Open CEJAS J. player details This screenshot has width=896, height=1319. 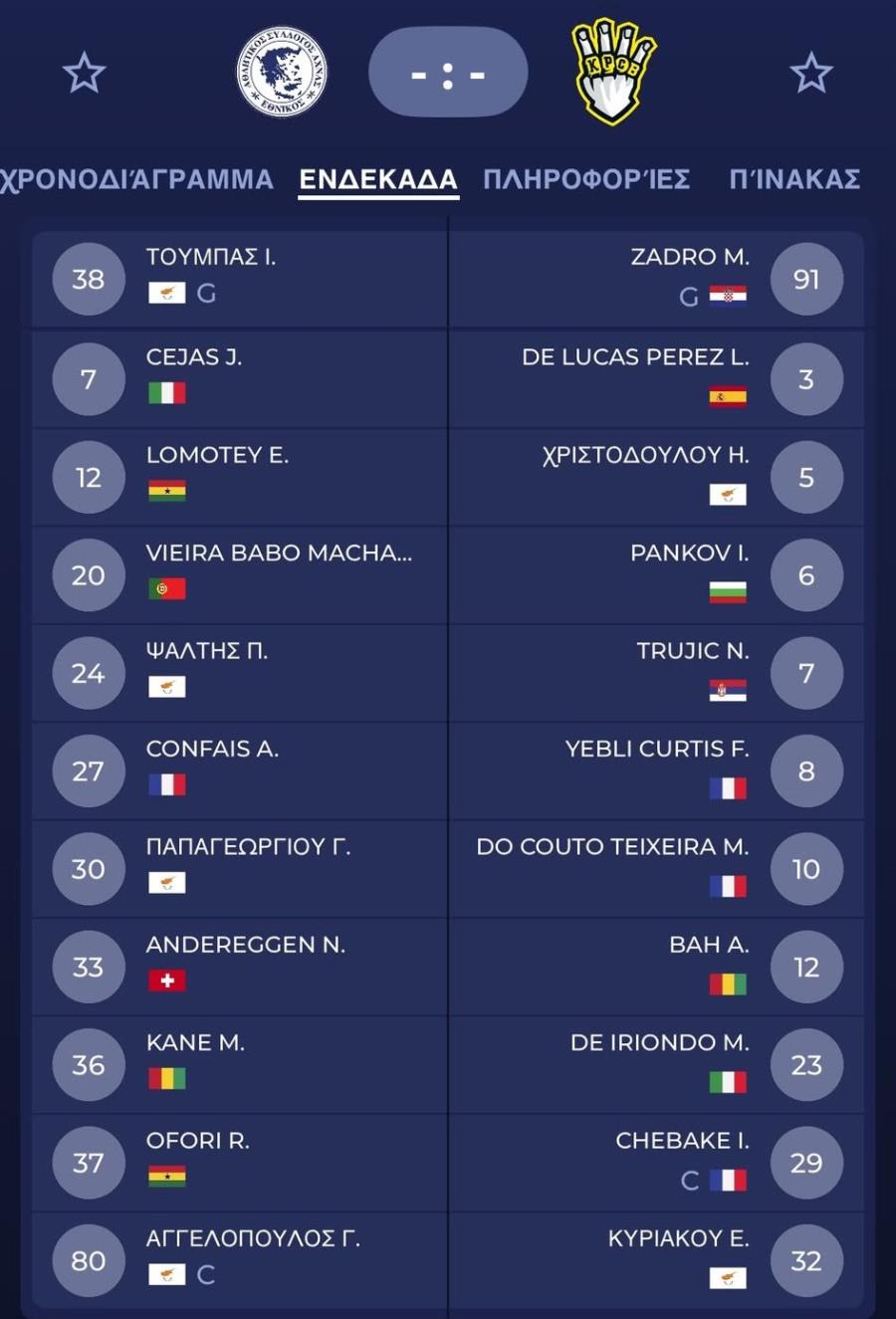pyautogui.click(x=239, y=377)
